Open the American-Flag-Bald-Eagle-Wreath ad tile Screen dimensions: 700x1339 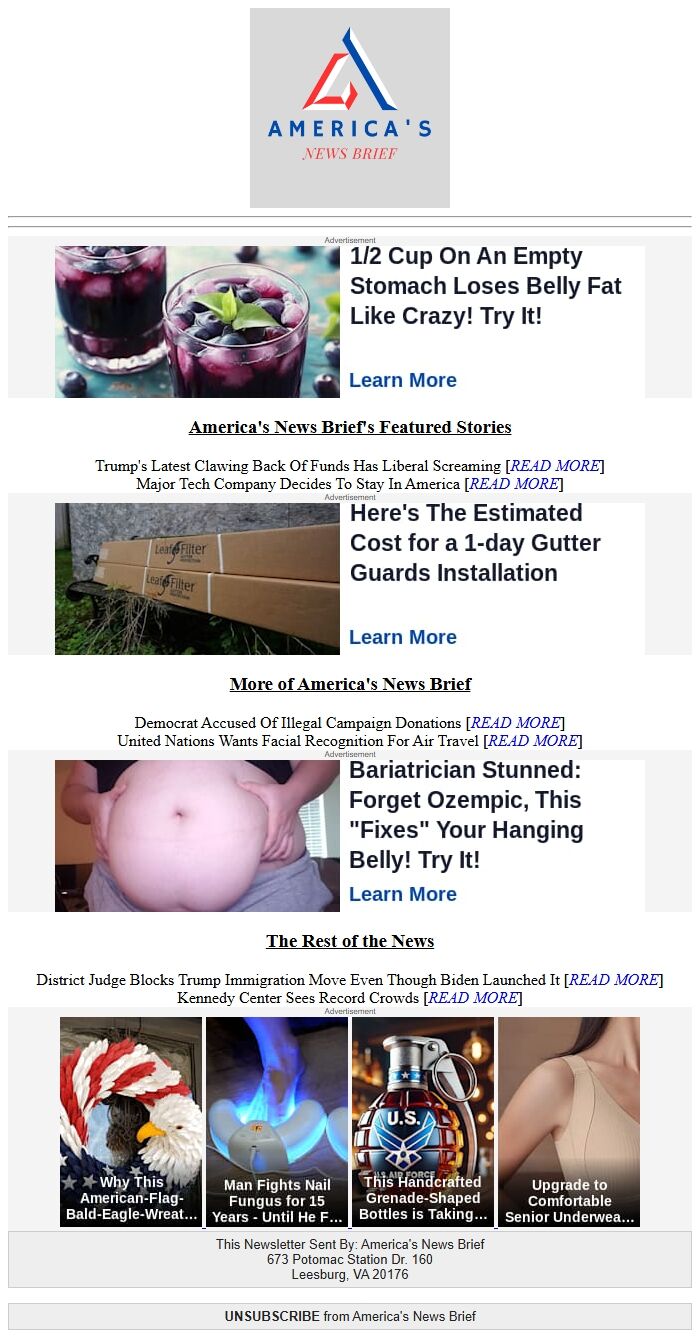point(131,1122)
